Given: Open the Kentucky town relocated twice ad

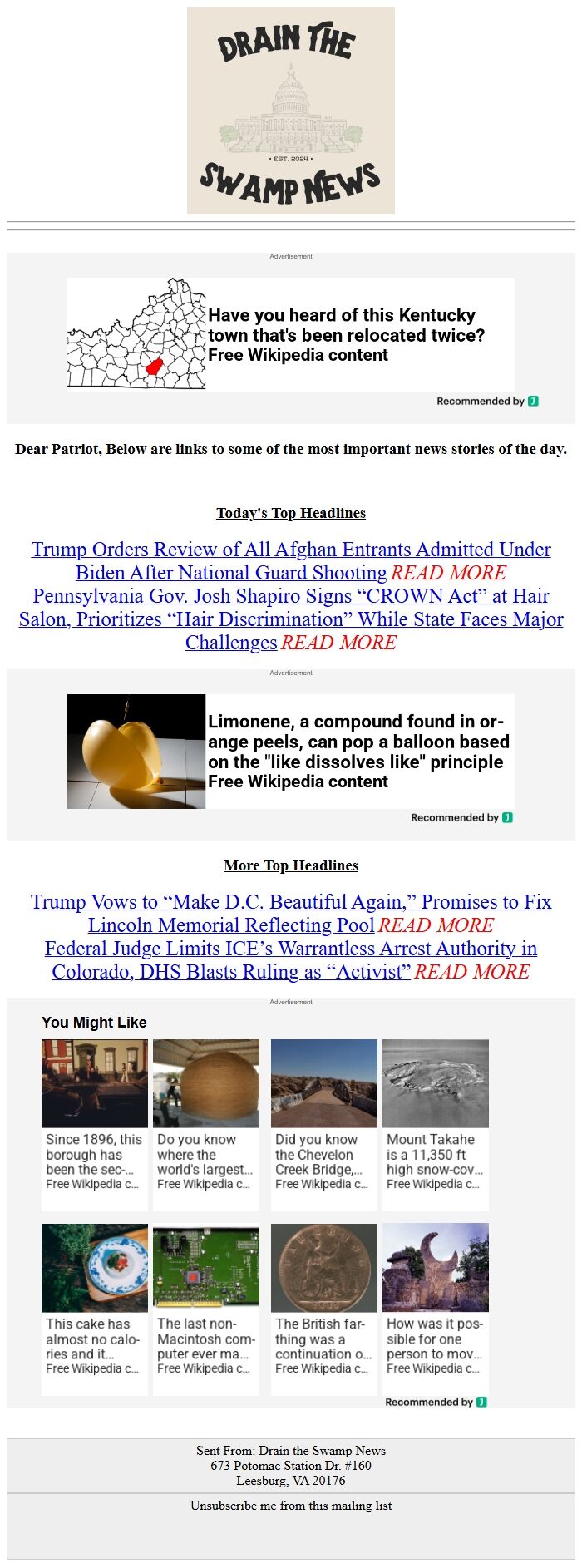Looking at the screenshot, I should click(x=290, y=334).
